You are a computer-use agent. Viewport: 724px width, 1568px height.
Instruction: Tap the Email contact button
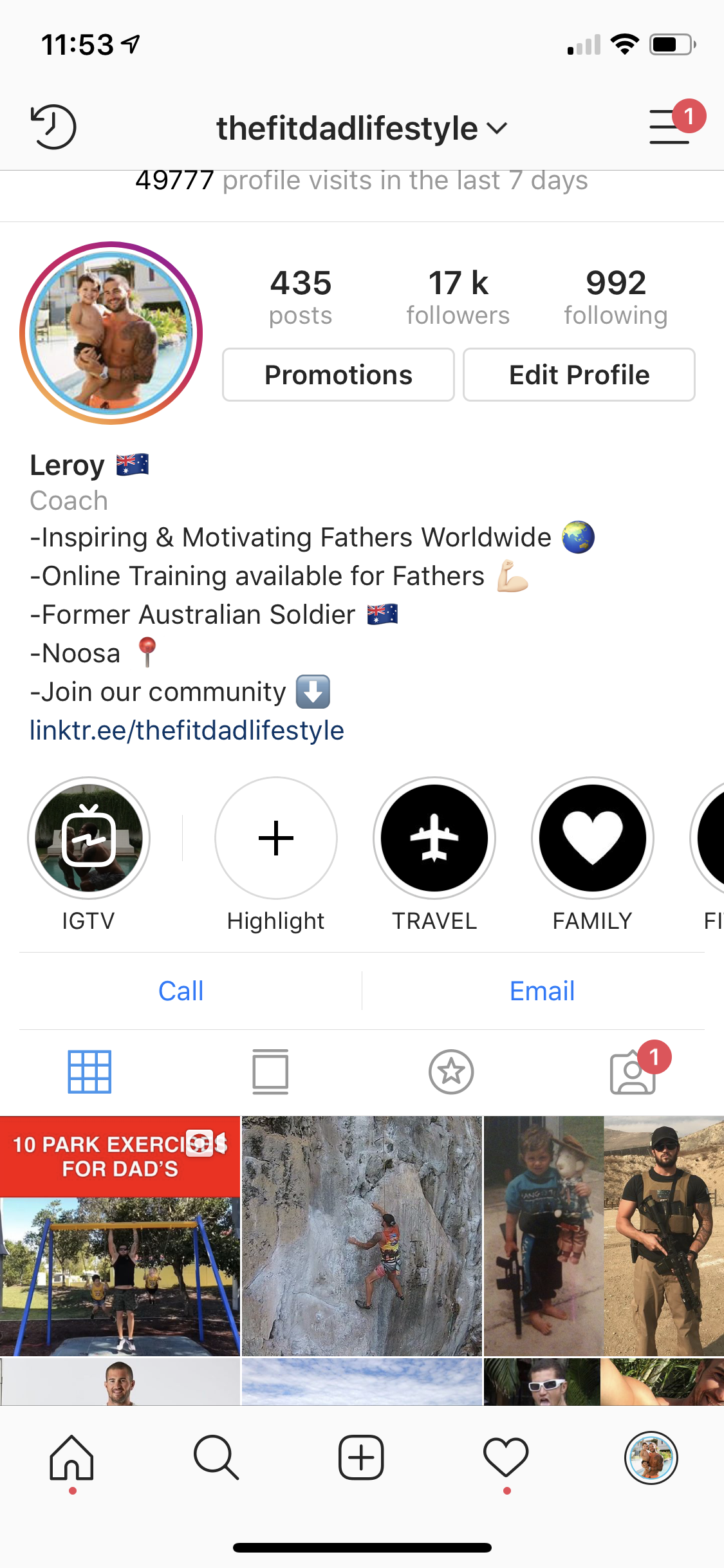tap(542, 991)
